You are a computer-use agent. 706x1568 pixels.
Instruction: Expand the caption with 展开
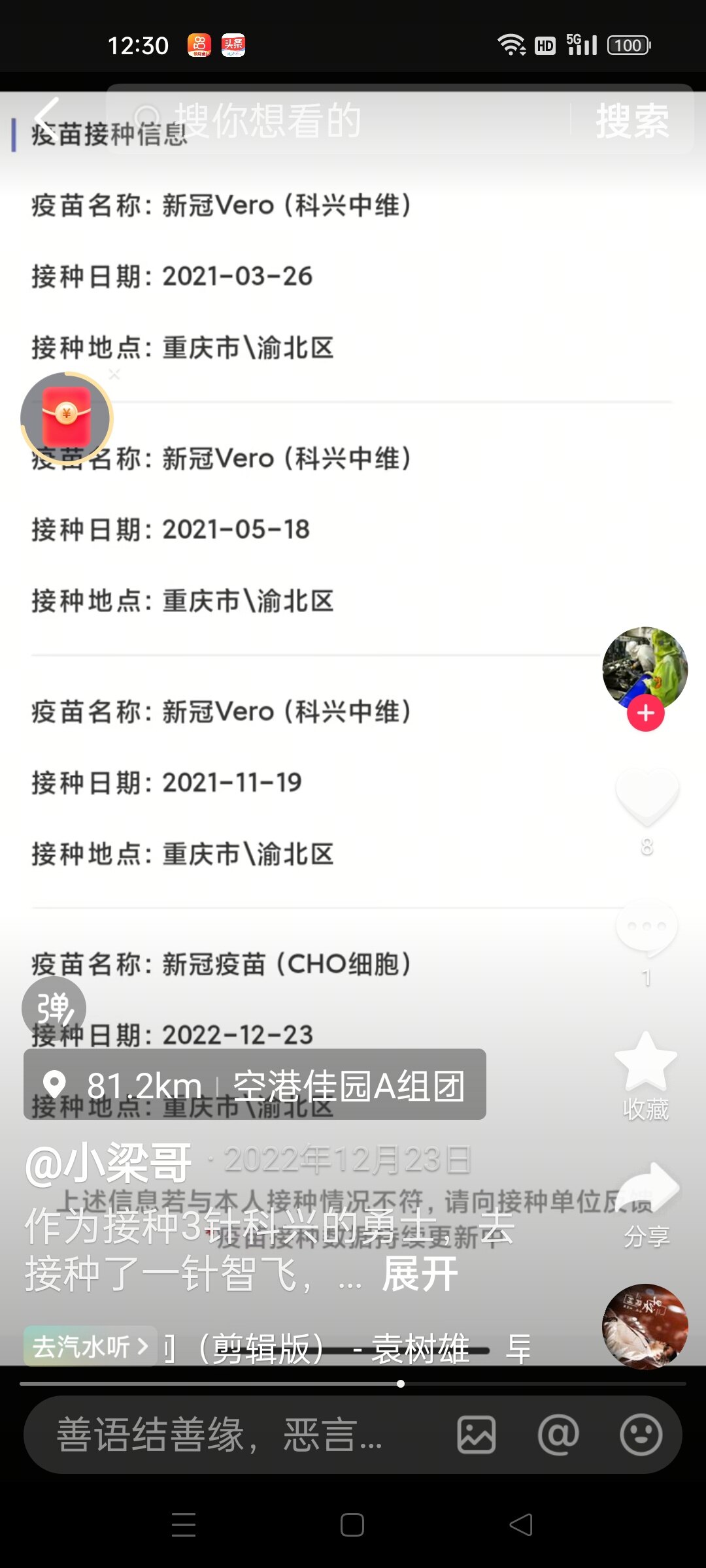tap(420, 1274)
